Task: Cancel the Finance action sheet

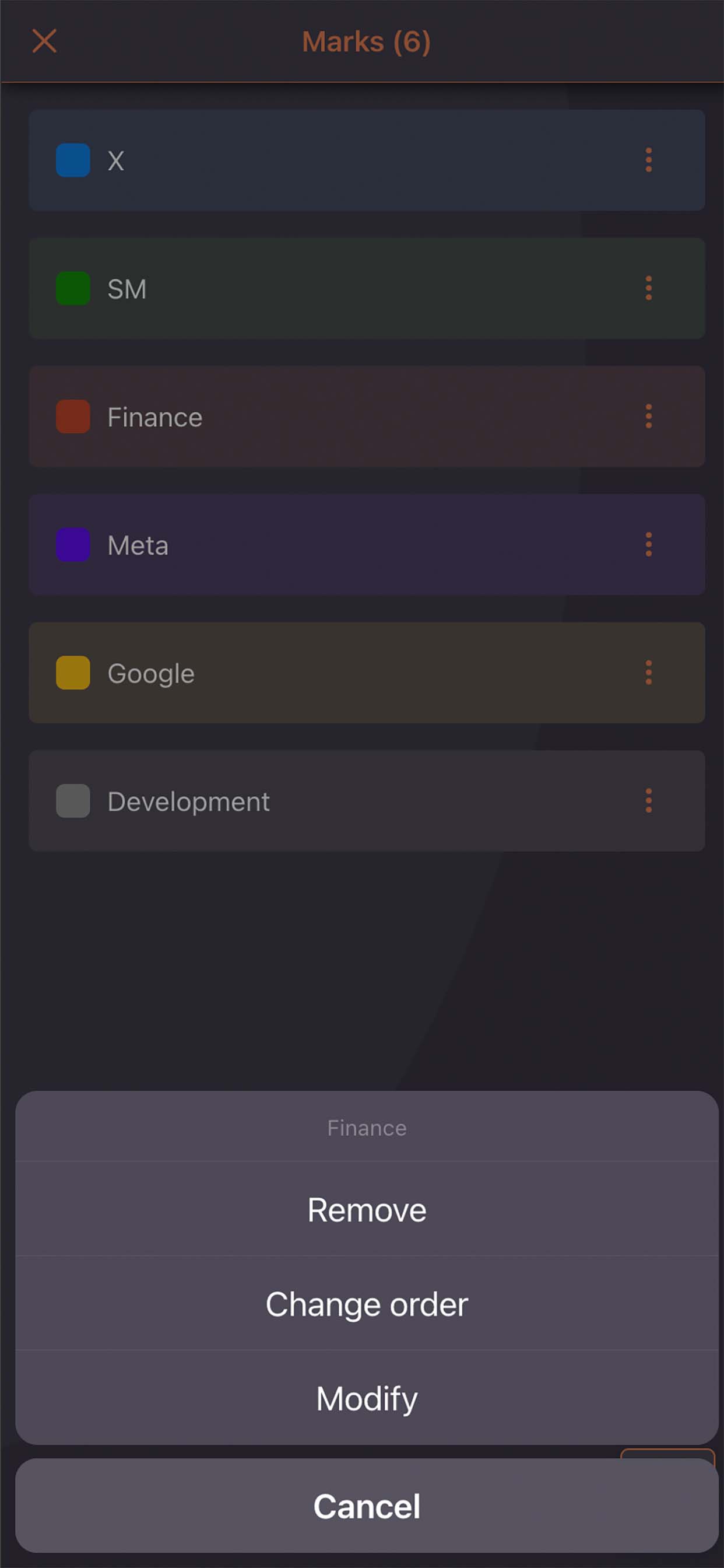Action: point(366,1507)
